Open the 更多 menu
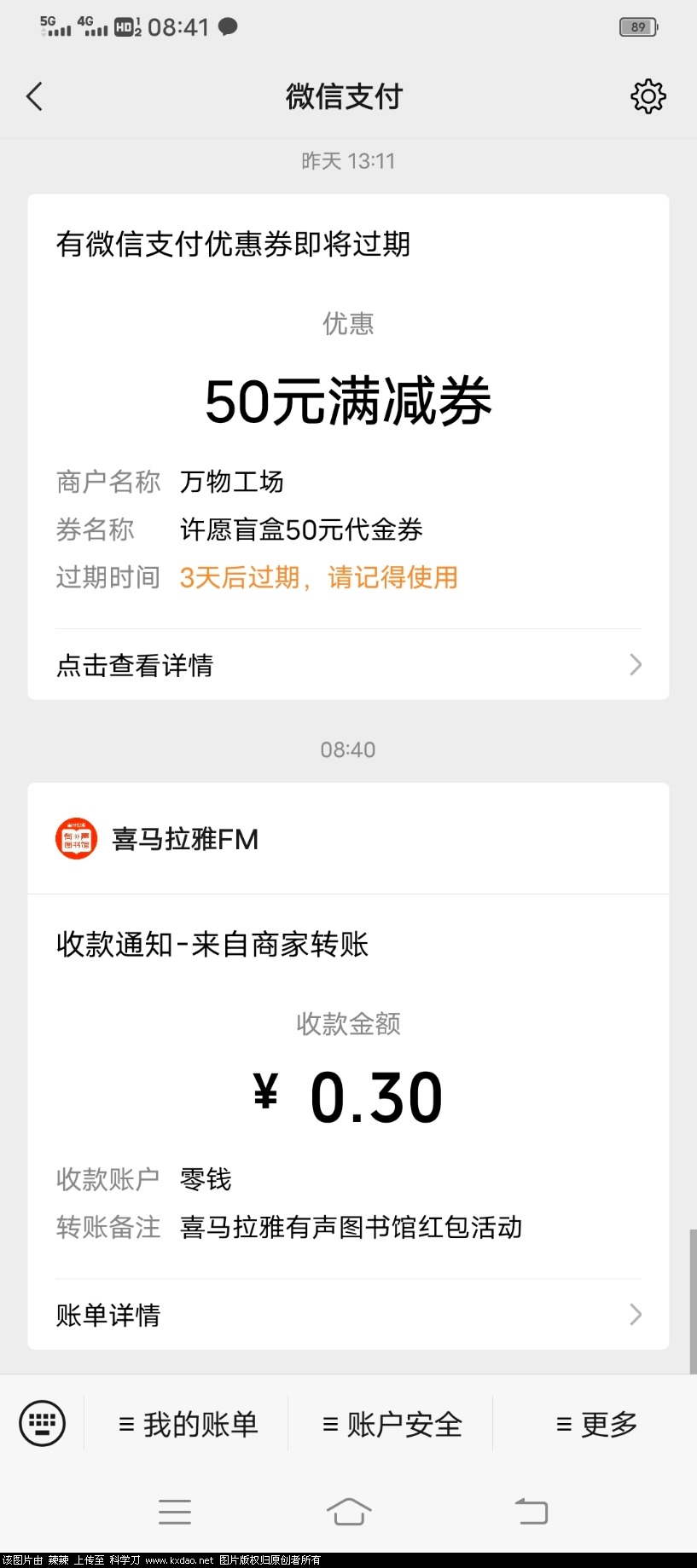This screenshot has width=697, height=1568. 596,1423
